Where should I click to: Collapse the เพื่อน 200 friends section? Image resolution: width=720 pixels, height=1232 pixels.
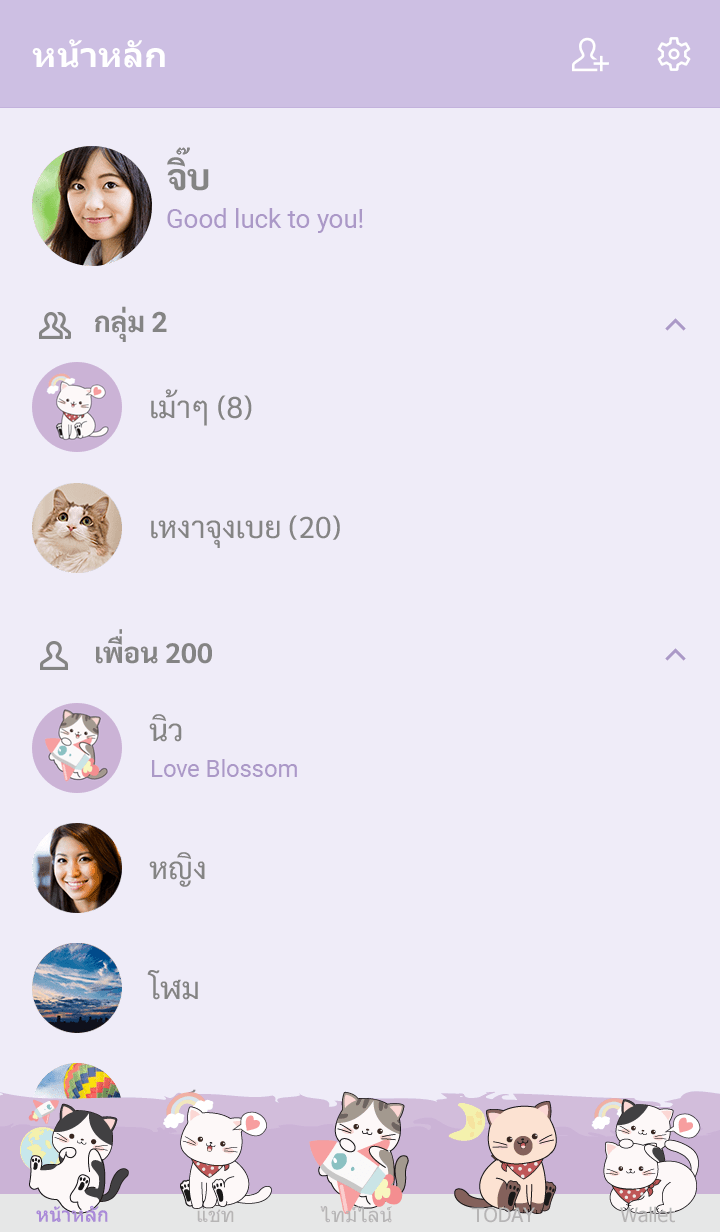(675, 654)
